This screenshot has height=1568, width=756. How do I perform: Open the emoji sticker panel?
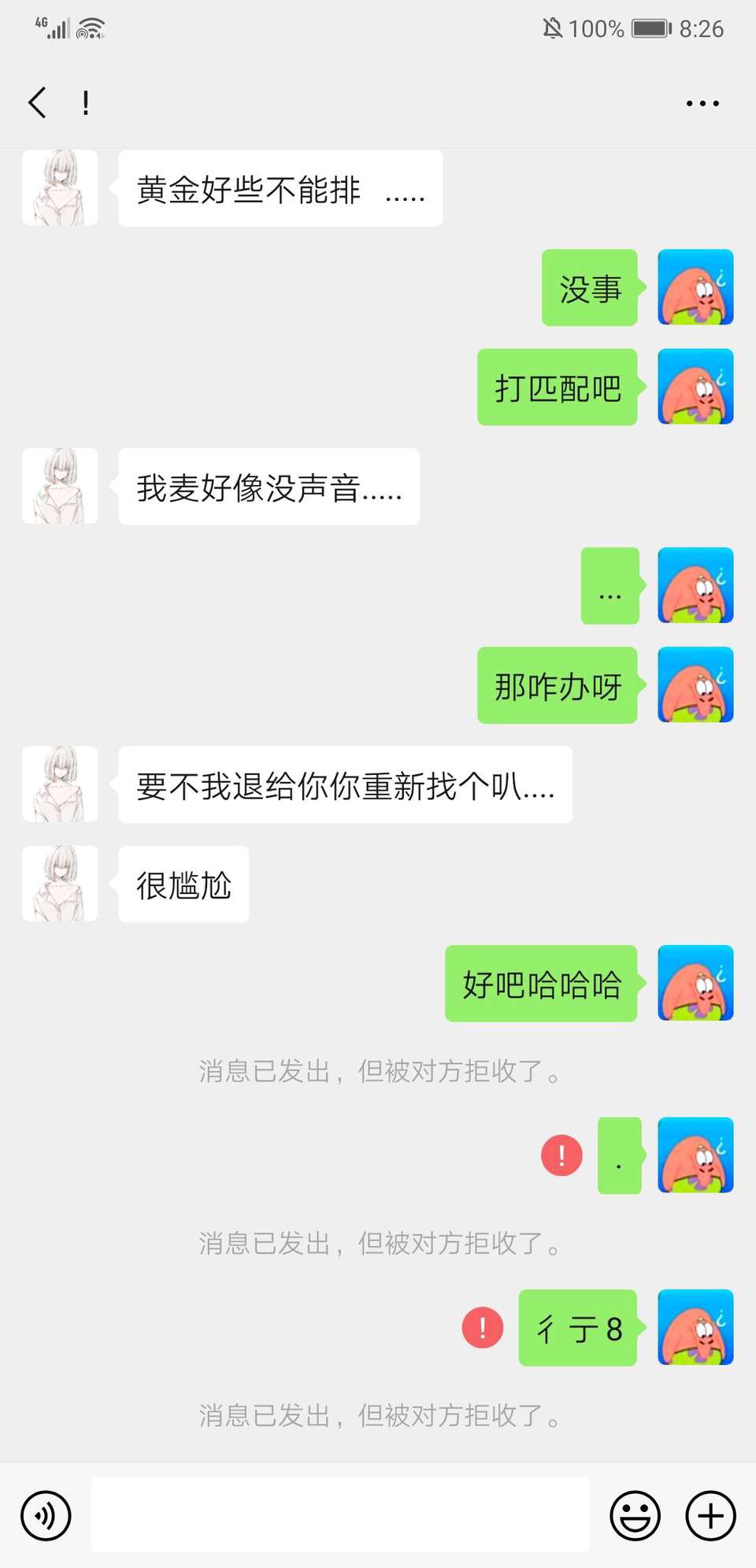635,1515
